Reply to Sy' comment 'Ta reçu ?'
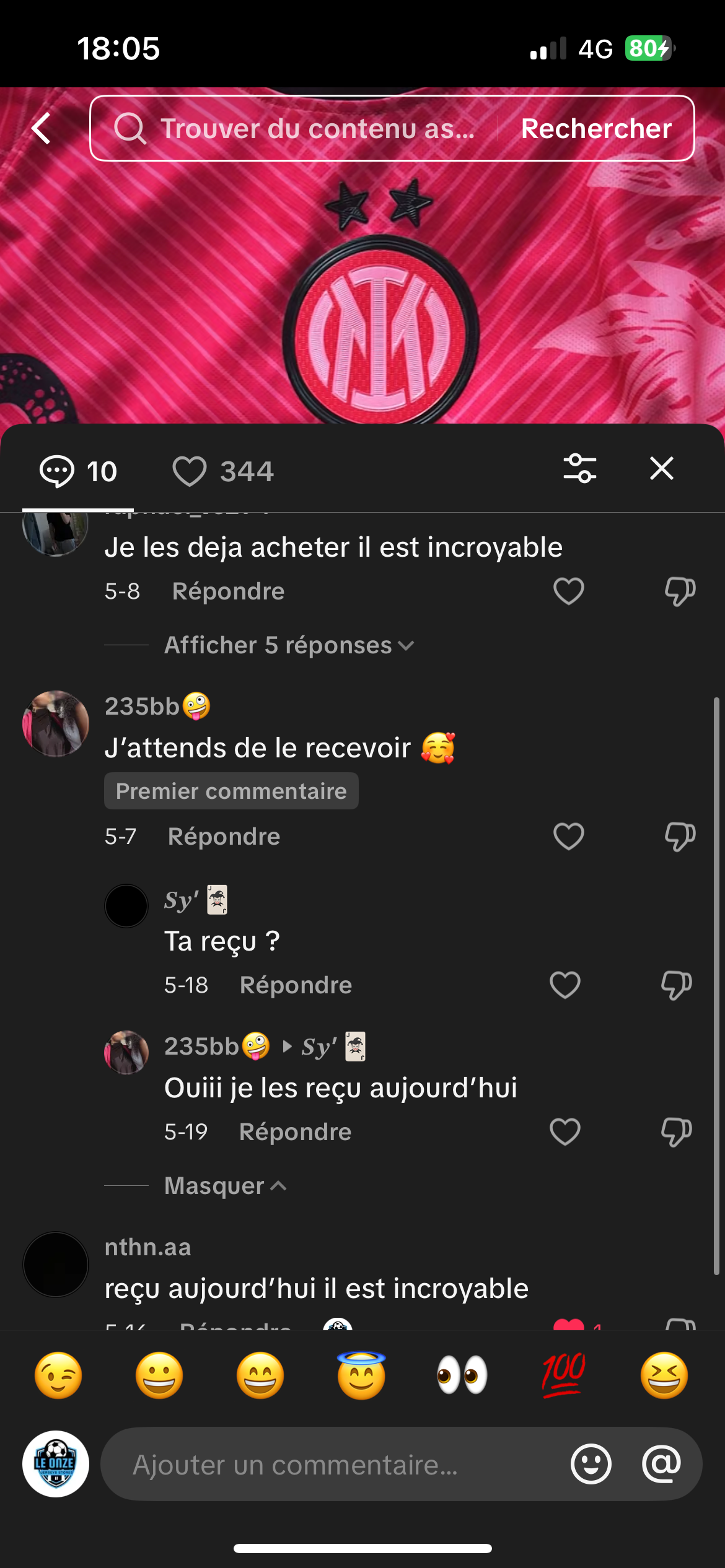The width and height of the screenshot is (725, 1568). tap(296, 985)
